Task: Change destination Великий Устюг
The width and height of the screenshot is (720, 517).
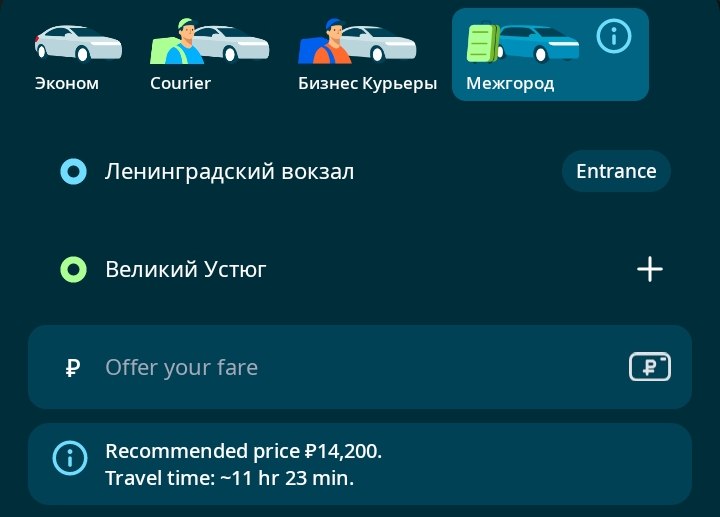Action: point(186,269)
